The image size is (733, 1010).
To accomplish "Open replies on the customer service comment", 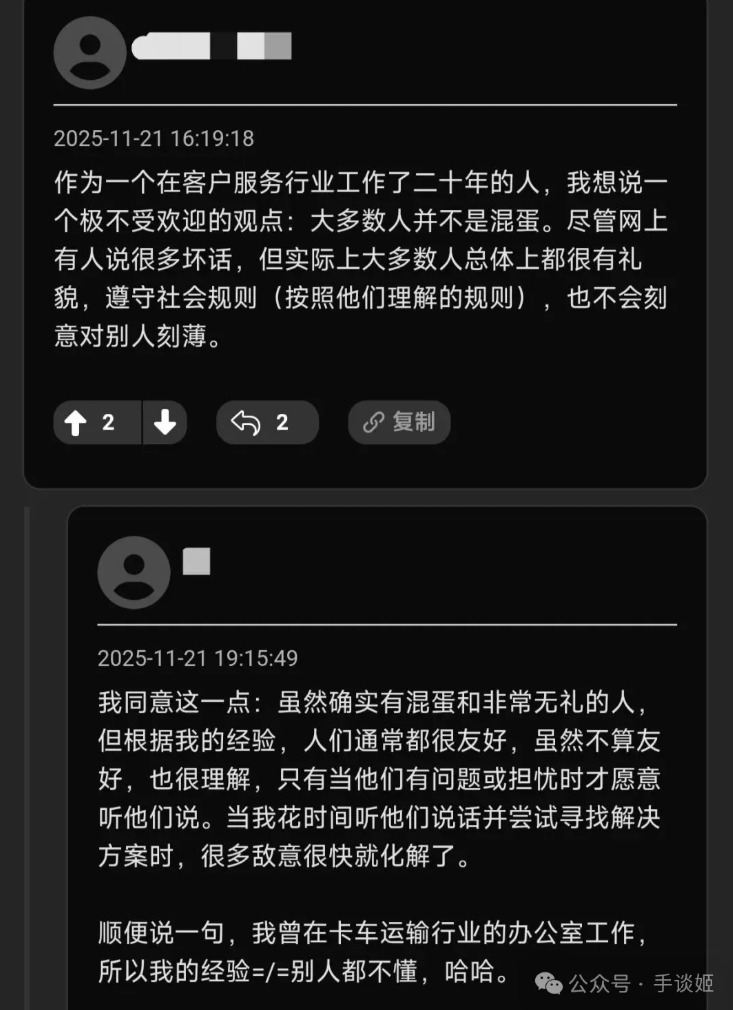I will pos(266,423).
